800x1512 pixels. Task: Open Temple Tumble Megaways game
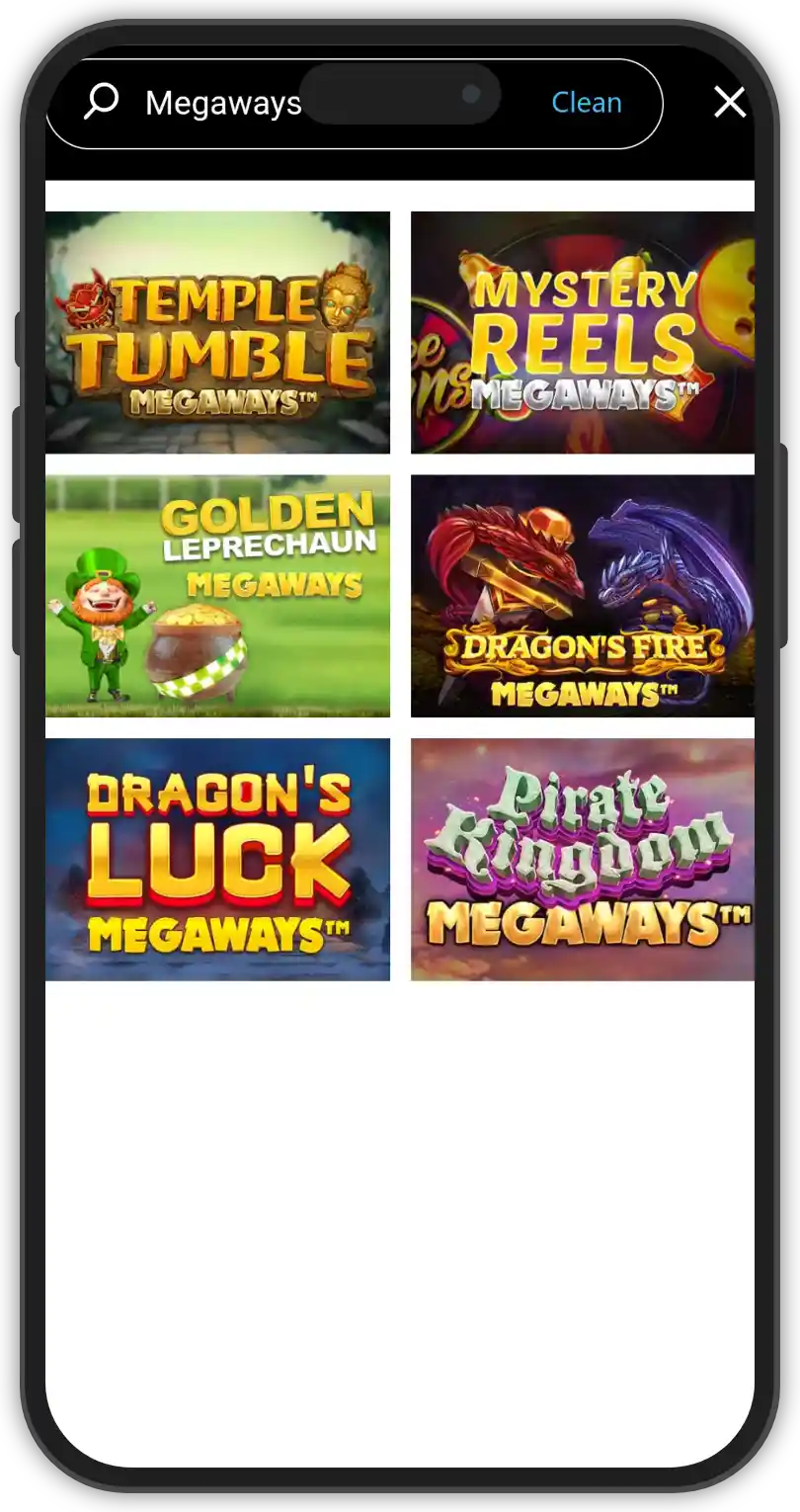point(217,332)
